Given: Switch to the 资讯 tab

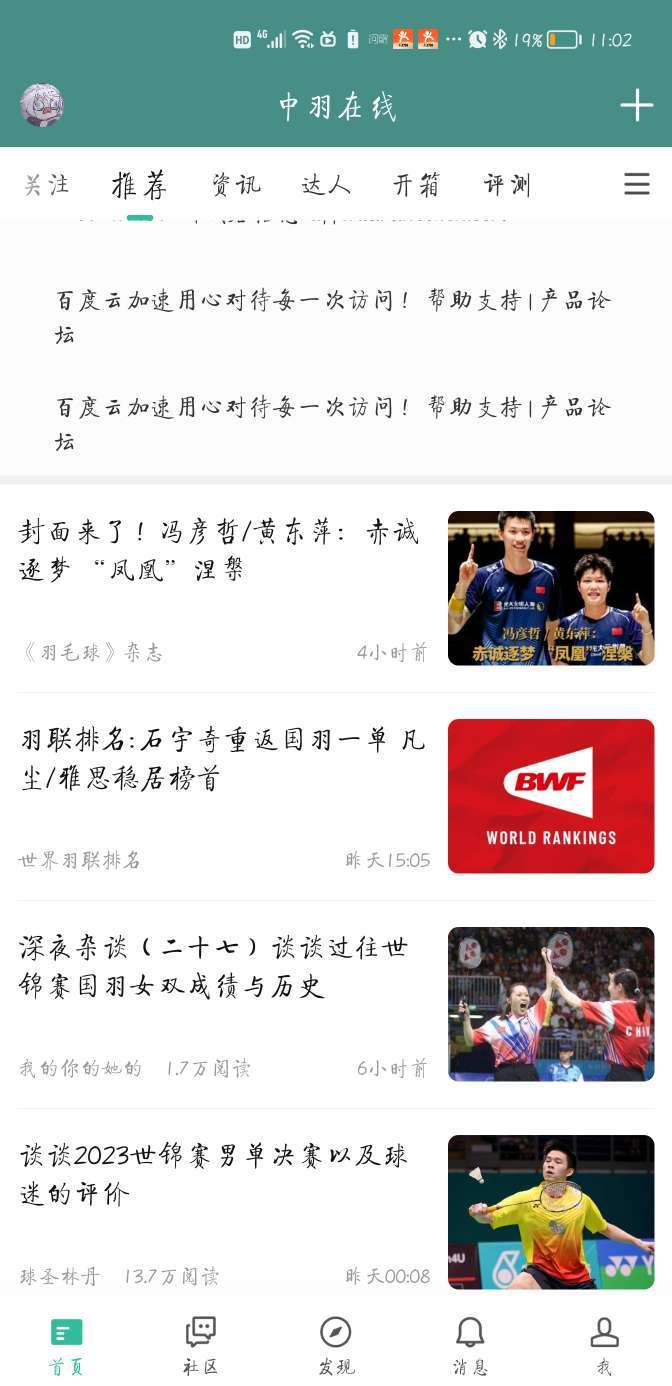Looking at the screenshot, I should point(236,185).
